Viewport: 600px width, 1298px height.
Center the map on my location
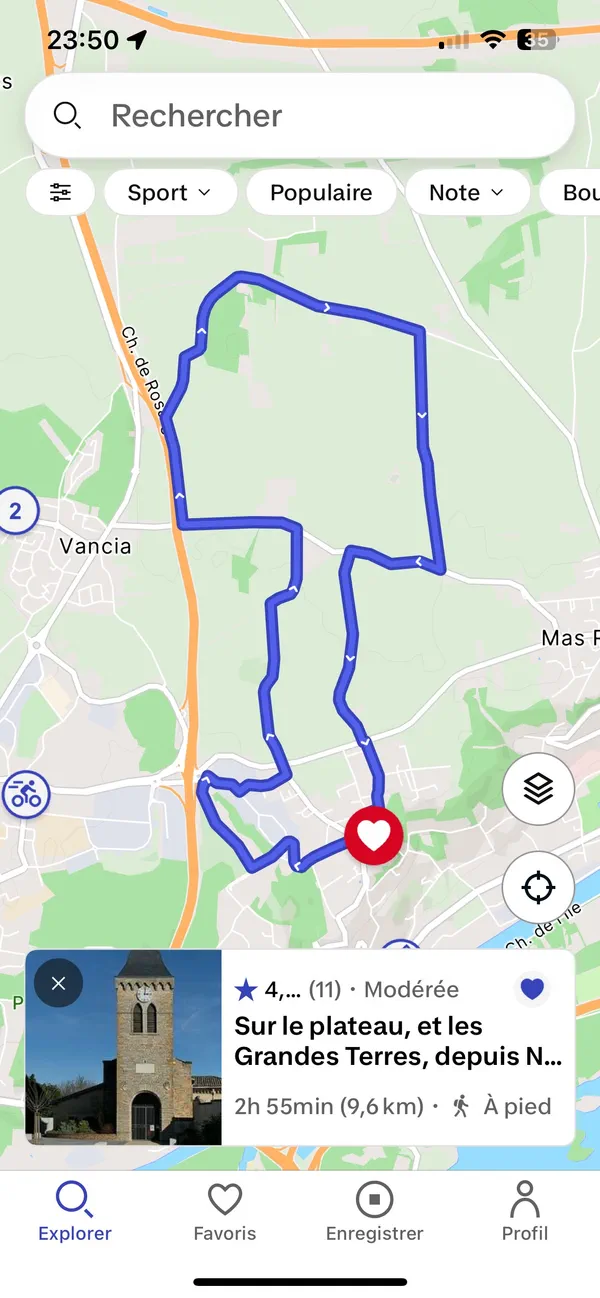pos(538,887)
